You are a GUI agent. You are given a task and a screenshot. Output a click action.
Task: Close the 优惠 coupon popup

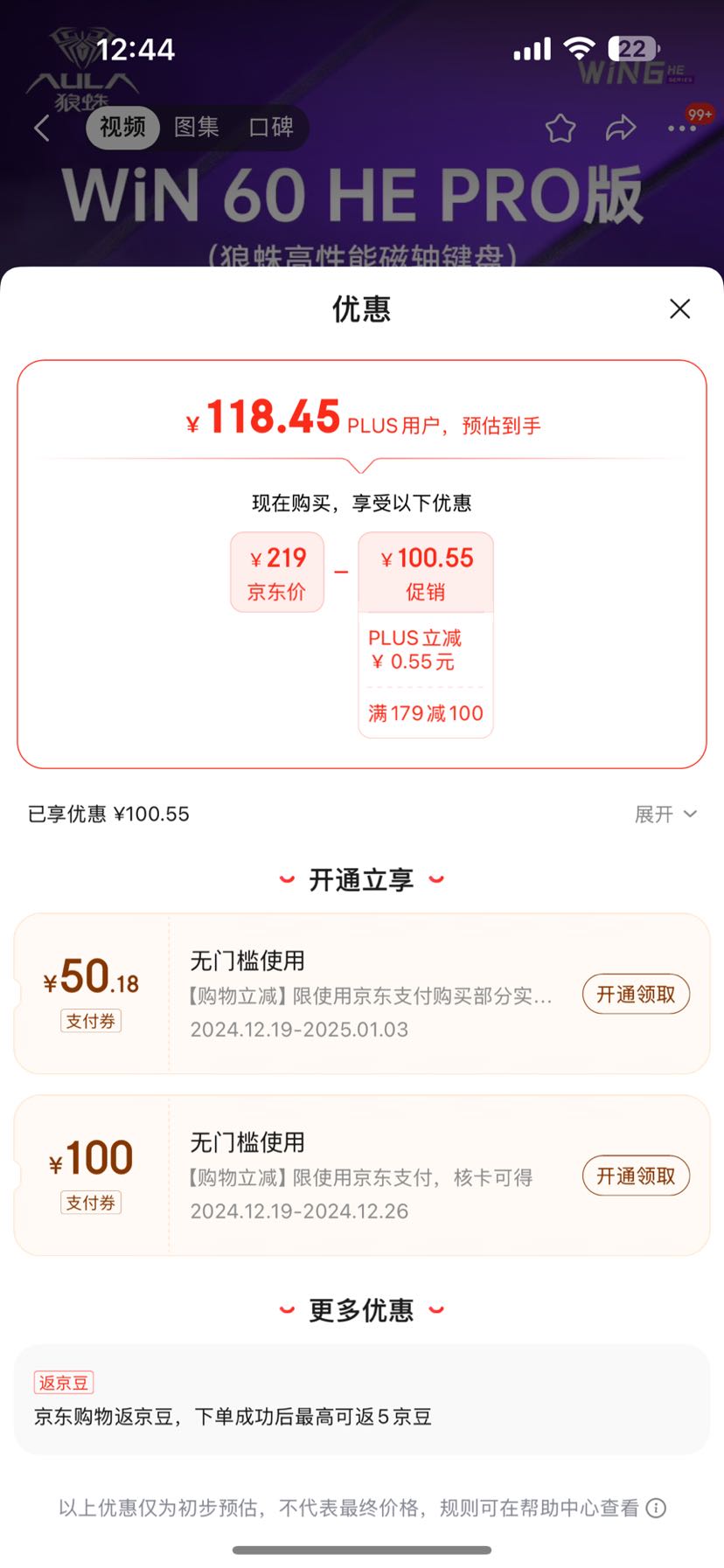680,309
